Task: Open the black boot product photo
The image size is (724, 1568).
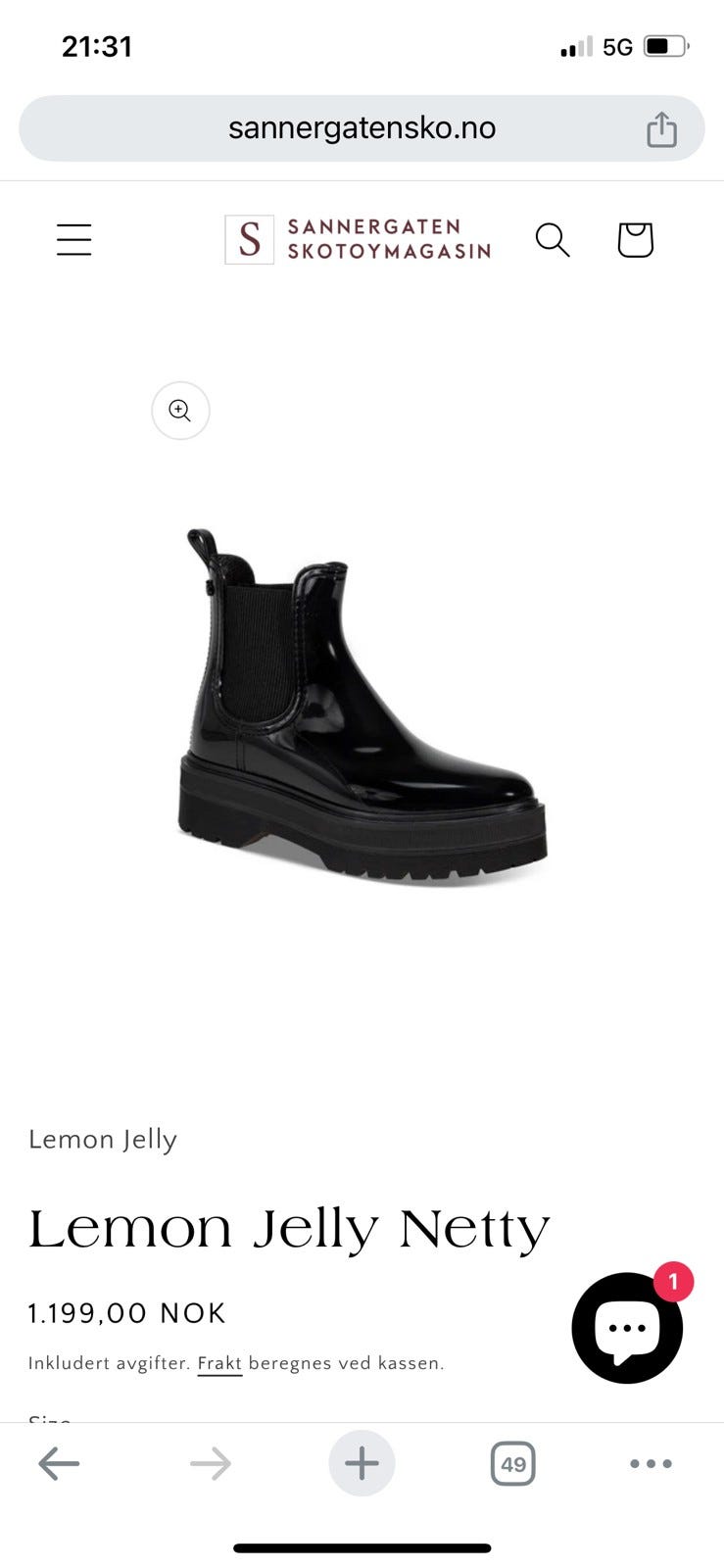Action: pos(362,706)
